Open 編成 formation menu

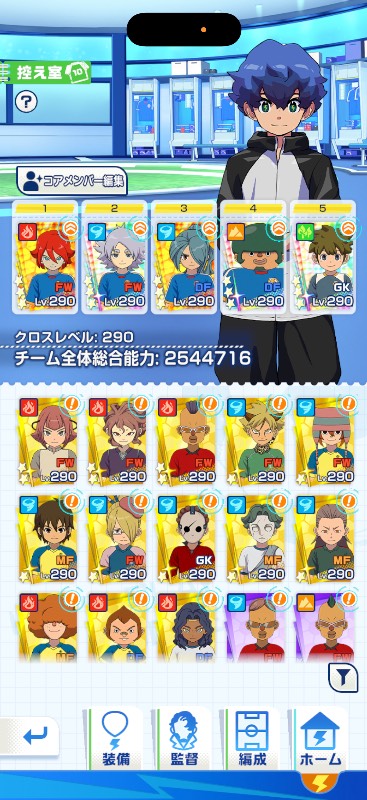[x=252, y=739]
